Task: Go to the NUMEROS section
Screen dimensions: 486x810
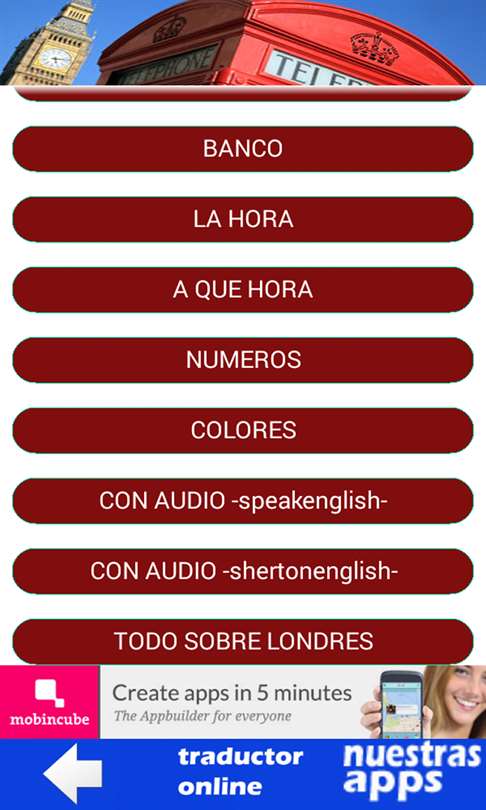Action: point(243,360)
